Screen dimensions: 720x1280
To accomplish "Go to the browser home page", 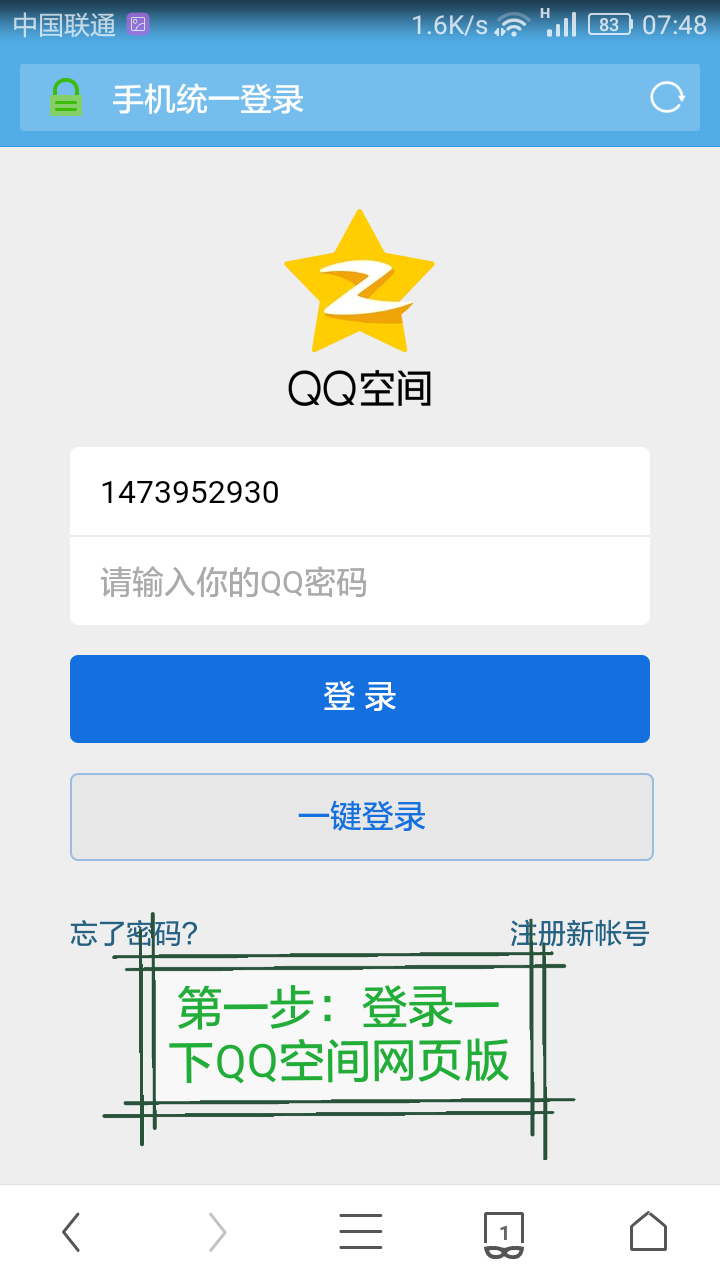I will coord(648,1232).
